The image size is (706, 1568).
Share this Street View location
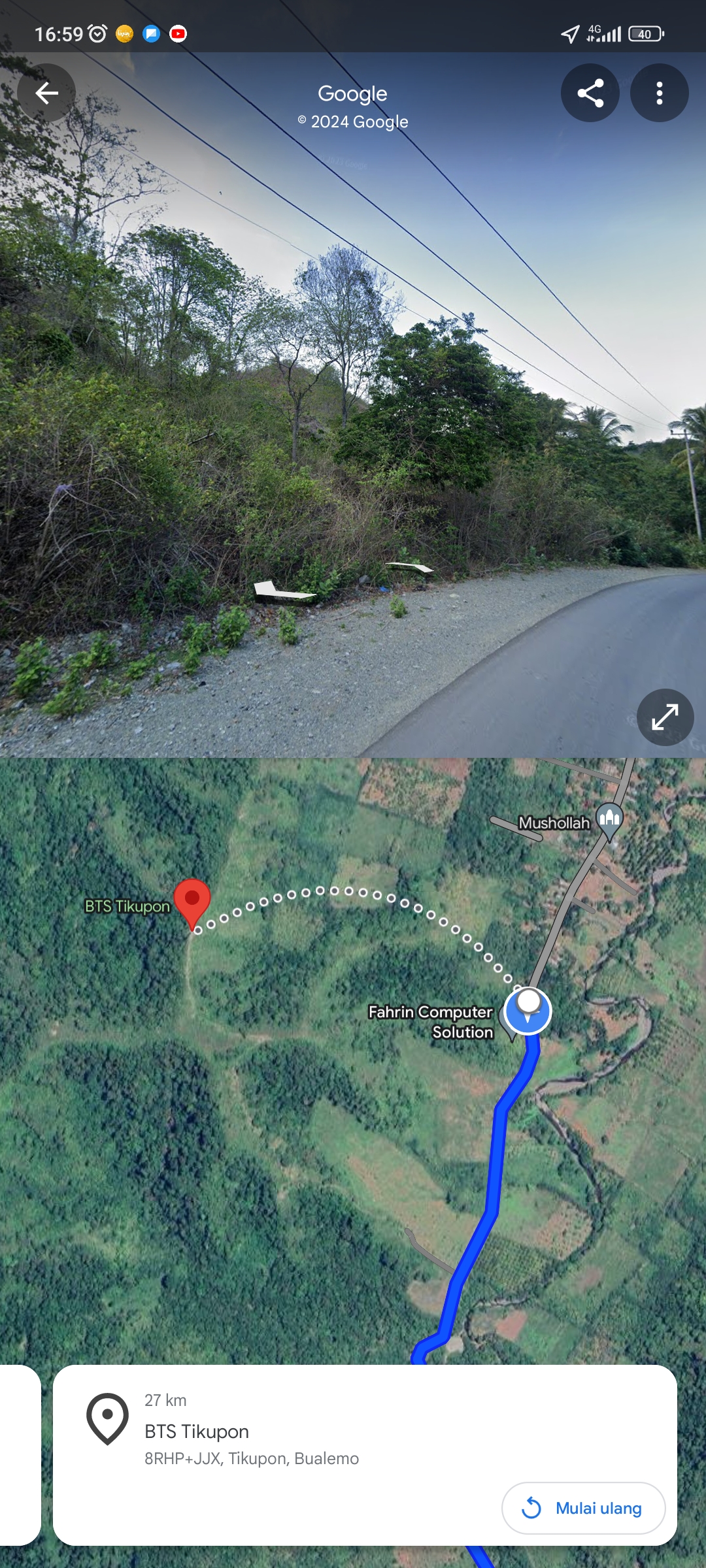tap(590, 93)
